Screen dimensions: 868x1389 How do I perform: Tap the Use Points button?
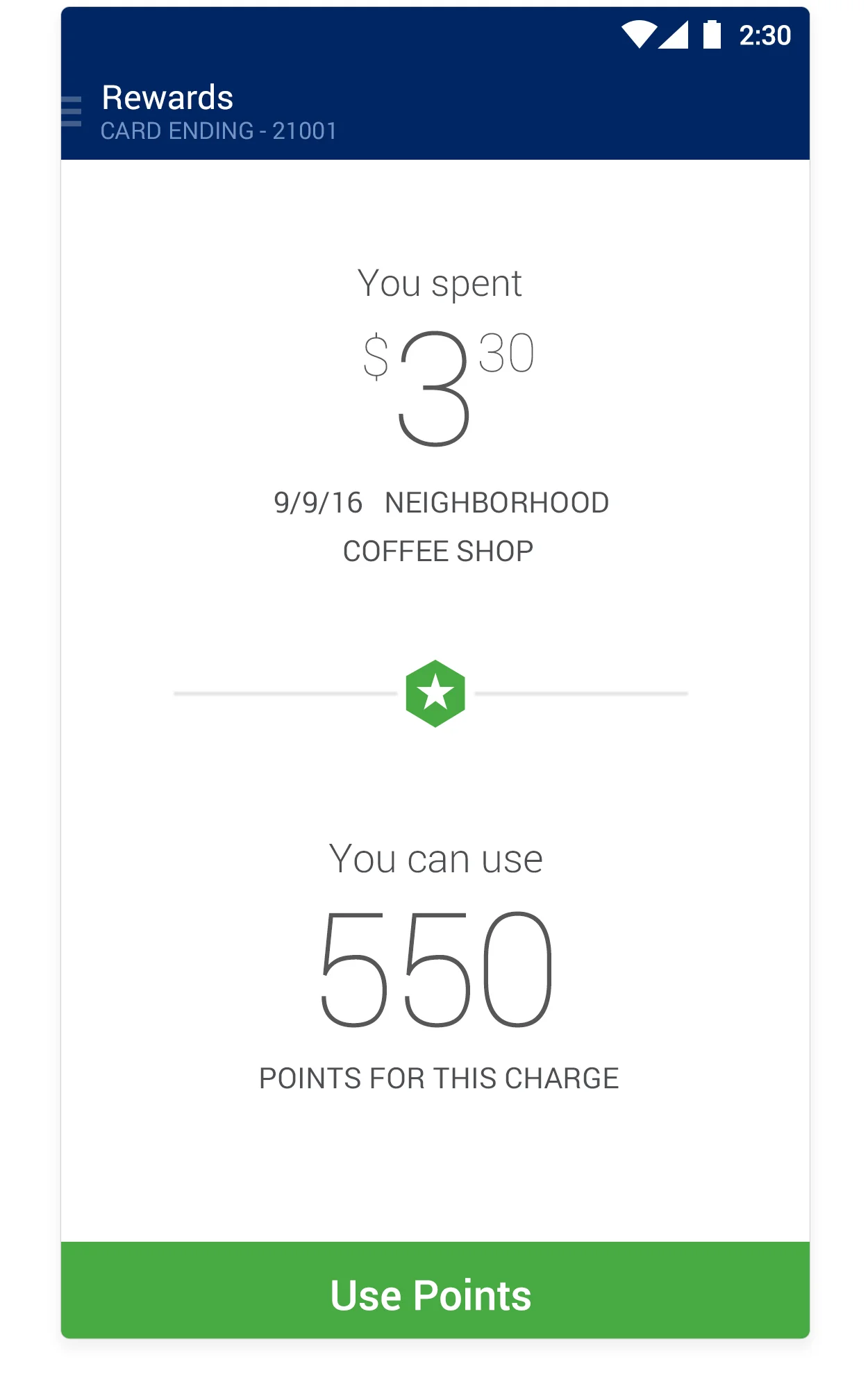pos(435,1290)
